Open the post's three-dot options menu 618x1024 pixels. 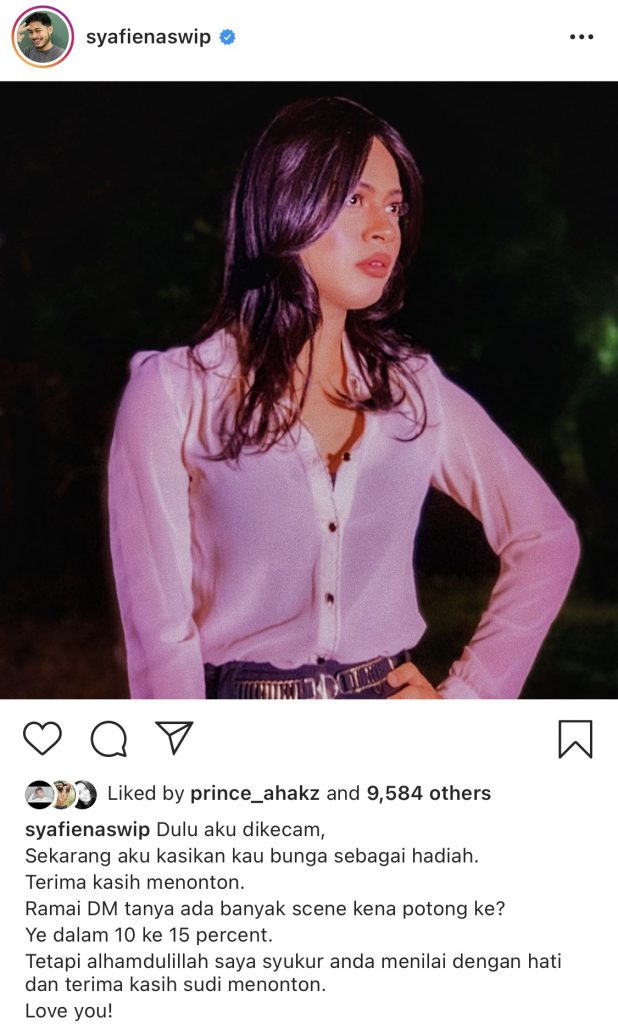click(x=581, y=37)
